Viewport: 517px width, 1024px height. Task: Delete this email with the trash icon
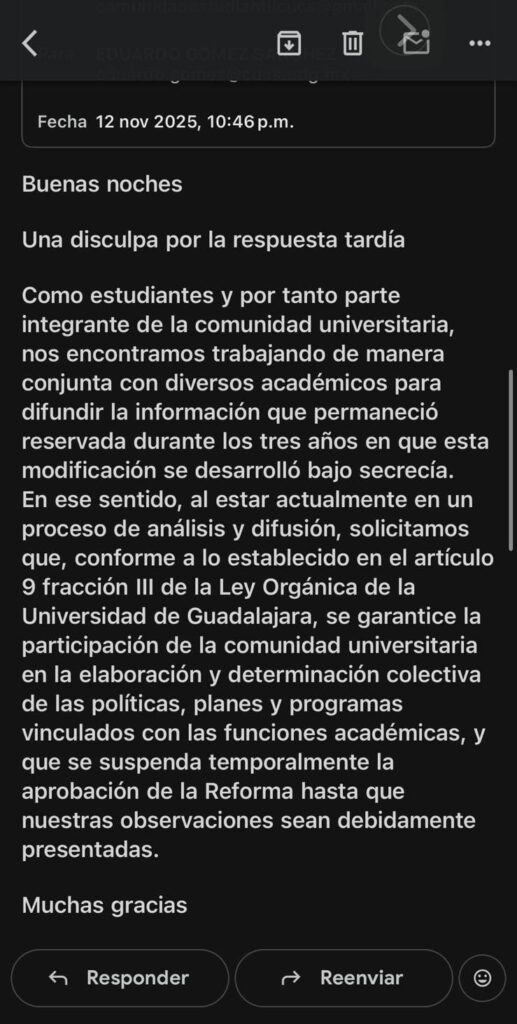[352, 43]
